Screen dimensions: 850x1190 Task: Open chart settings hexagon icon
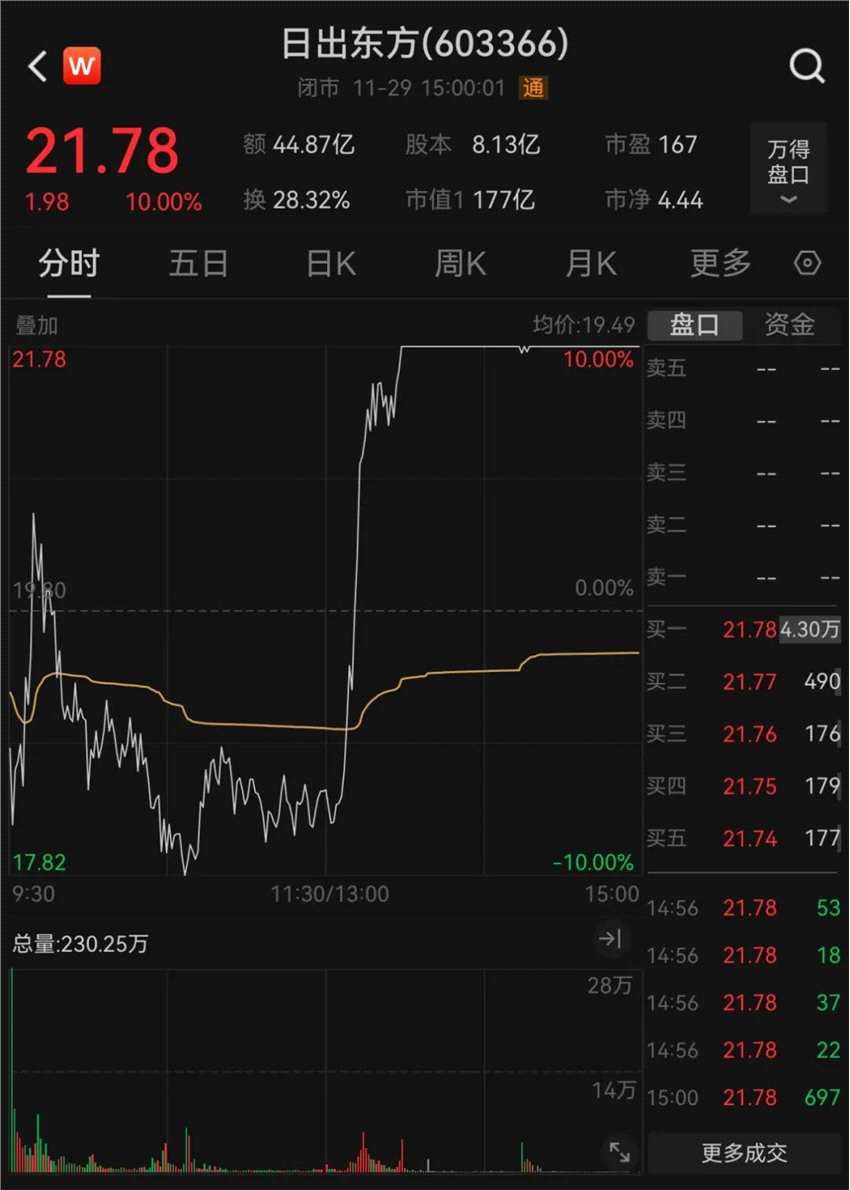coord(807,263)
